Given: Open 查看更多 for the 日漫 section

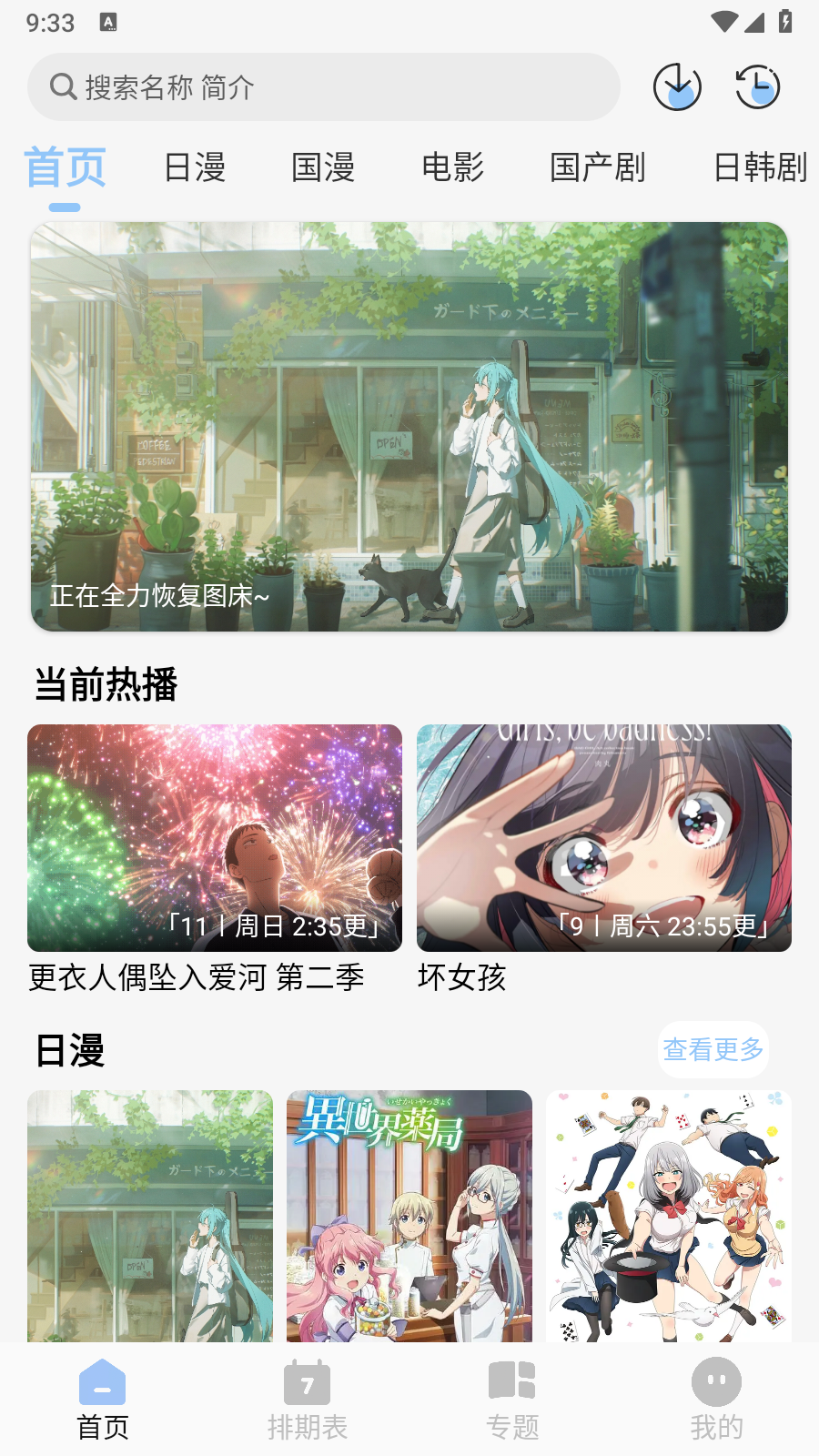Looking at the screenshot, I should [x=713, y=1050].
